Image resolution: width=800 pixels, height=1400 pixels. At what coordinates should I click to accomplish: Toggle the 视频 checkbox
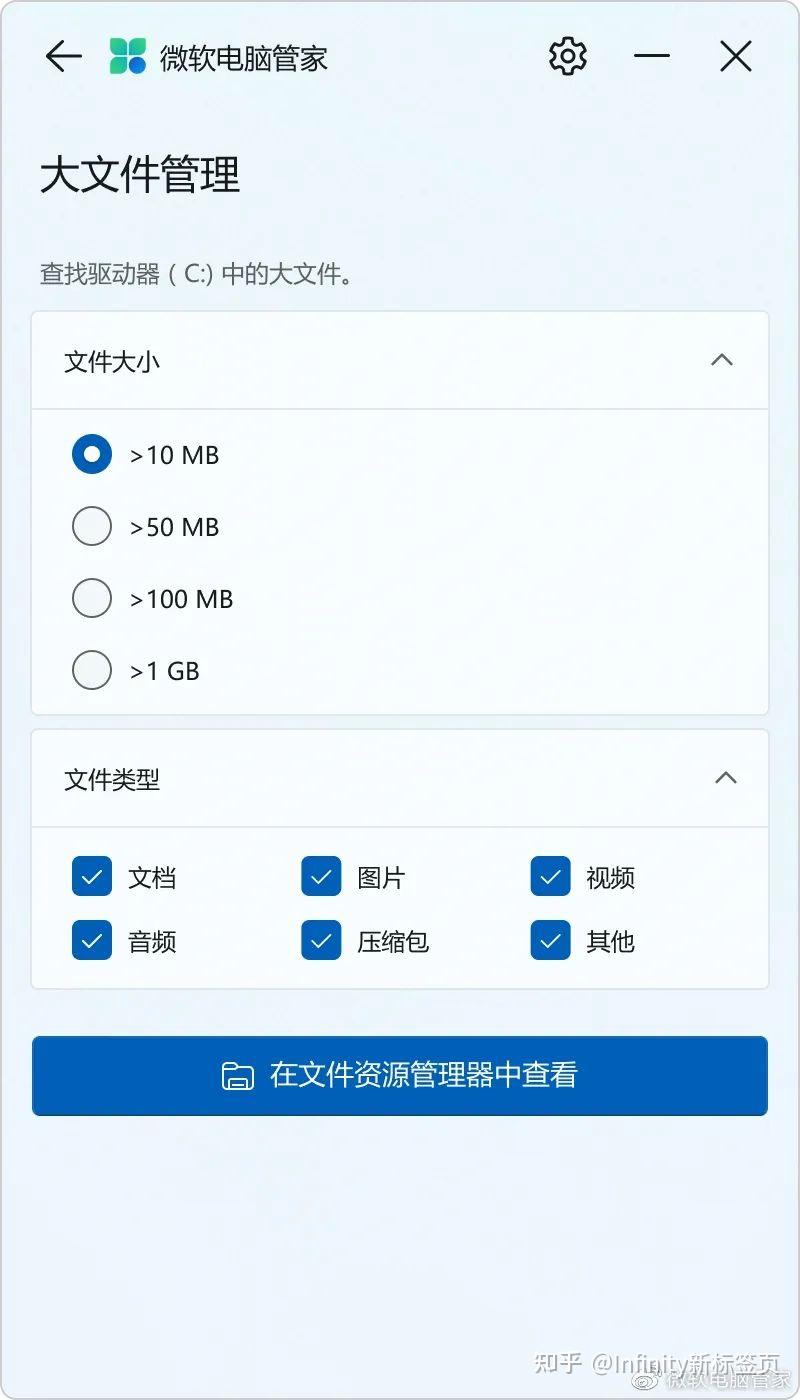[550, 877]
